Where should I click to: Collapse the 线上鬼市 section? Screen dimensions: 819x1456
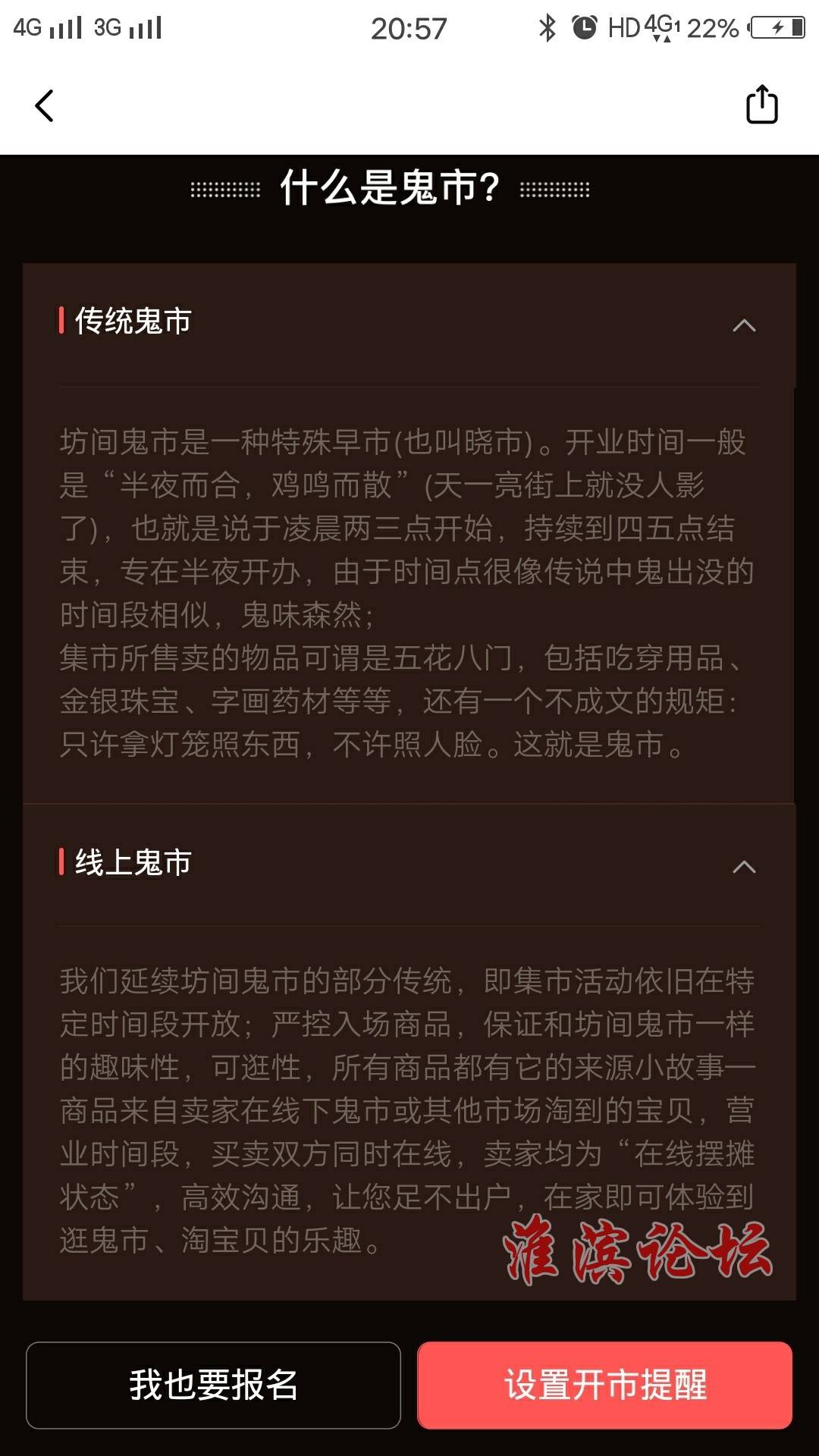click(x=744, y=867)
